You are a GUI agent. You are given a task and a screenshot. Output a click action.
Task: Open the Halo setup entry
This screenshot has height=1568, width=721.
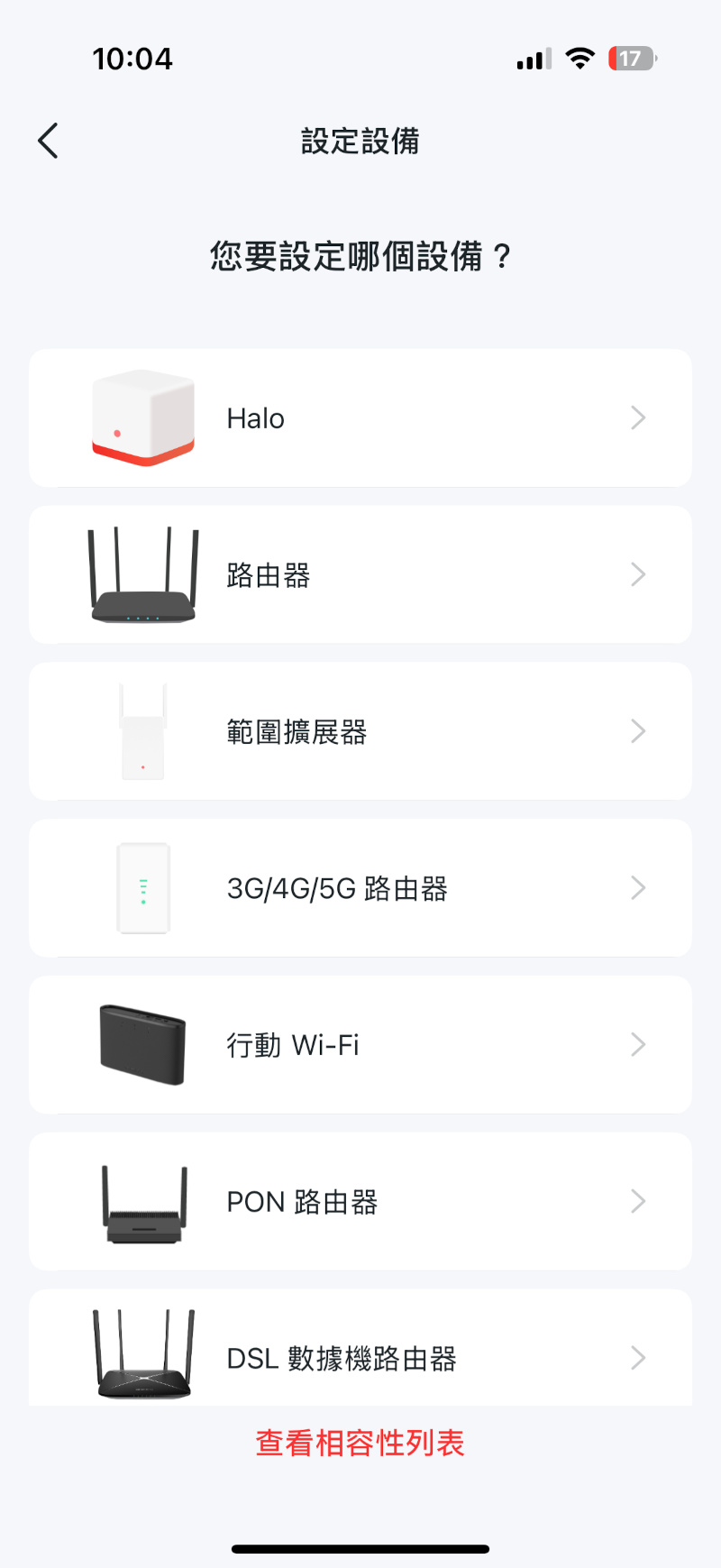coord(360,417)
